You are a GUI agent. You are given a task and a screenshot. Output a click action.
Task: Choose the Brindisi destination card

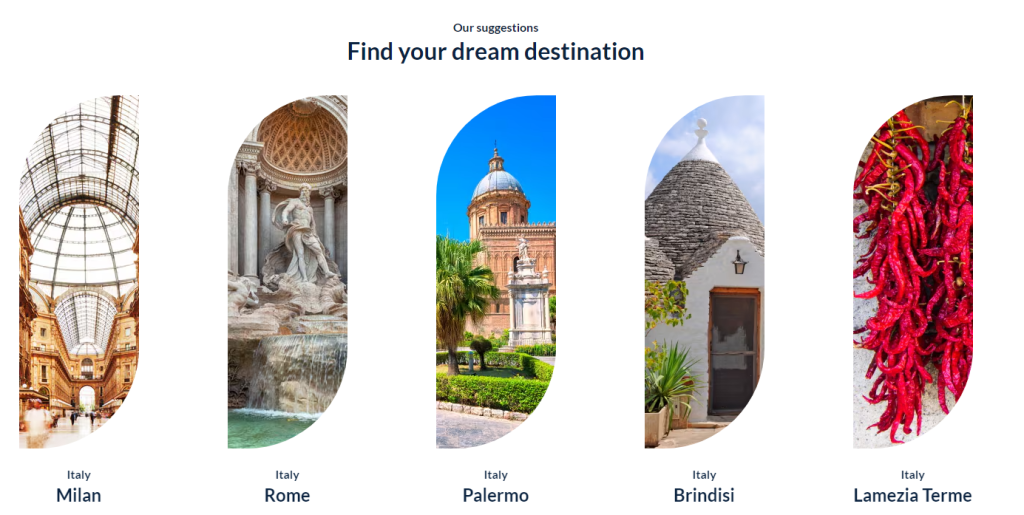(x=704, y=272)
